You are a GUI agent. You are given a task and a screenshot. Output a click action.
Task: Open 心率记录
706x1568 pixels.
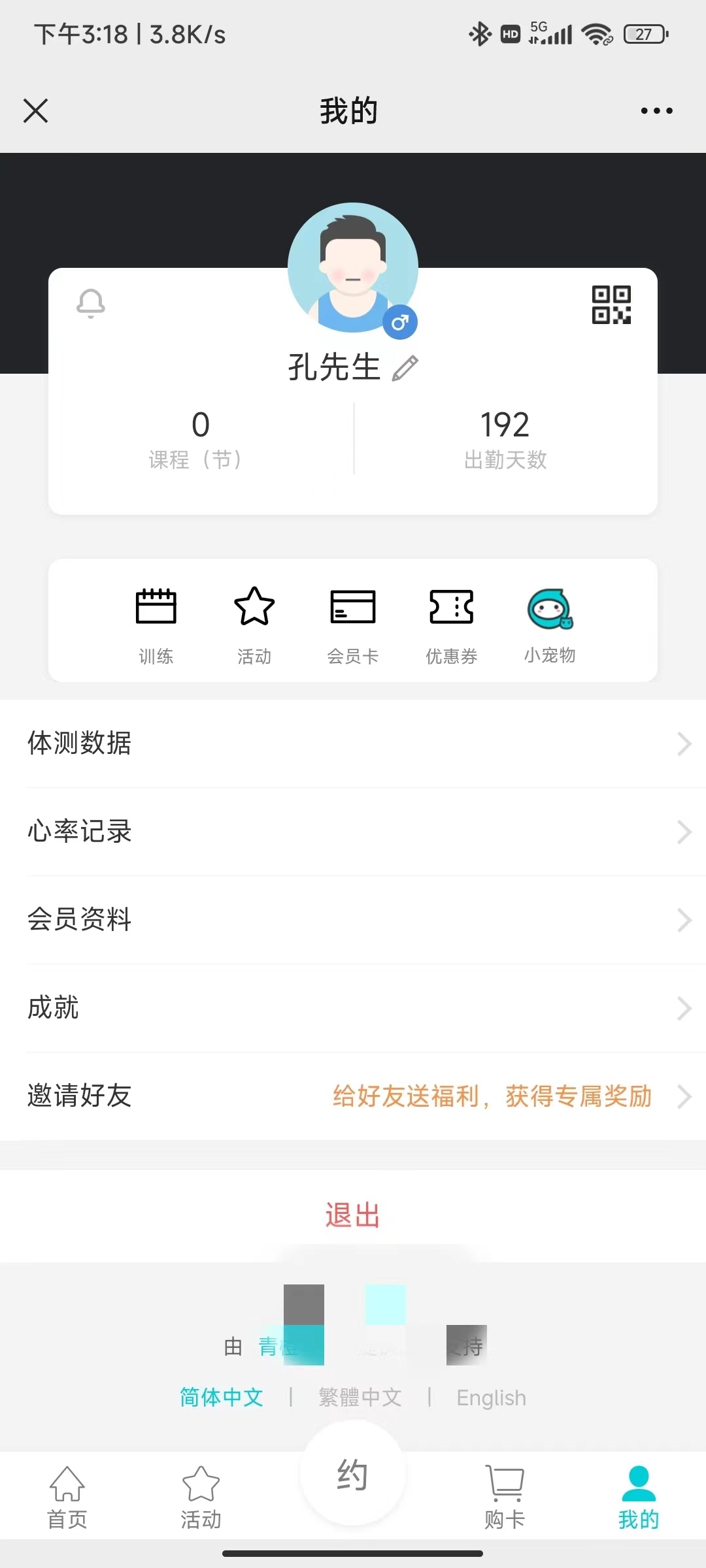pyautogui.click(x=353, y=832)
